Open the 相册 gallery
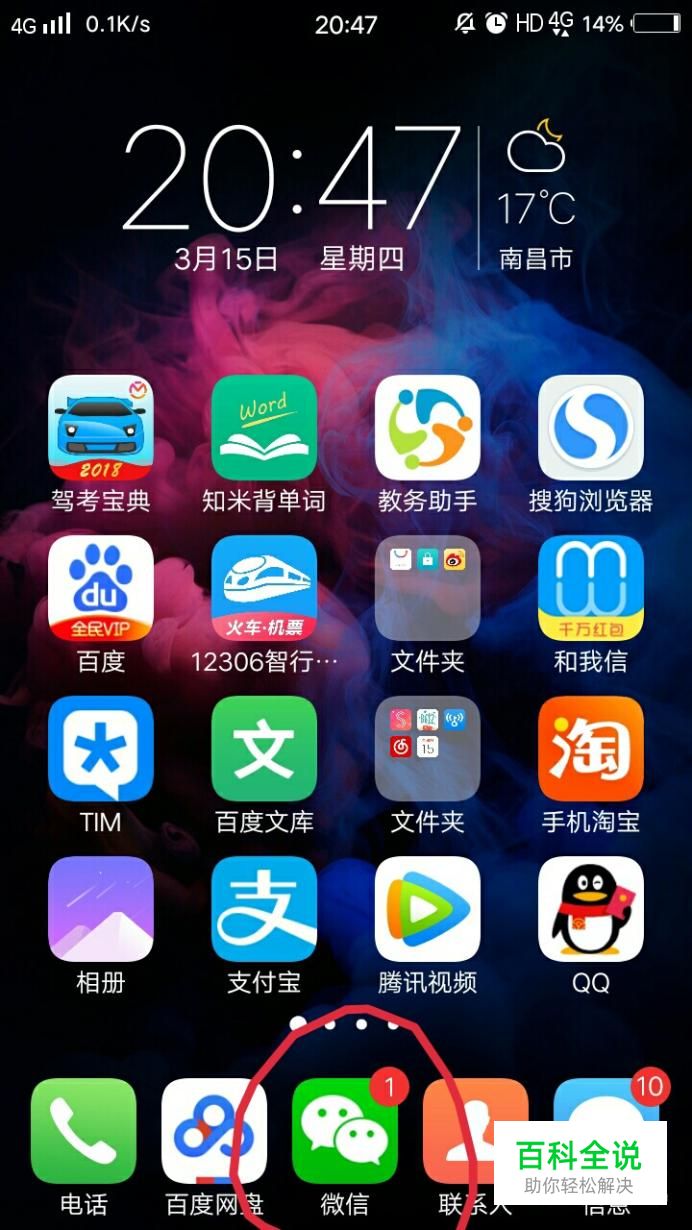 (101, 909)
